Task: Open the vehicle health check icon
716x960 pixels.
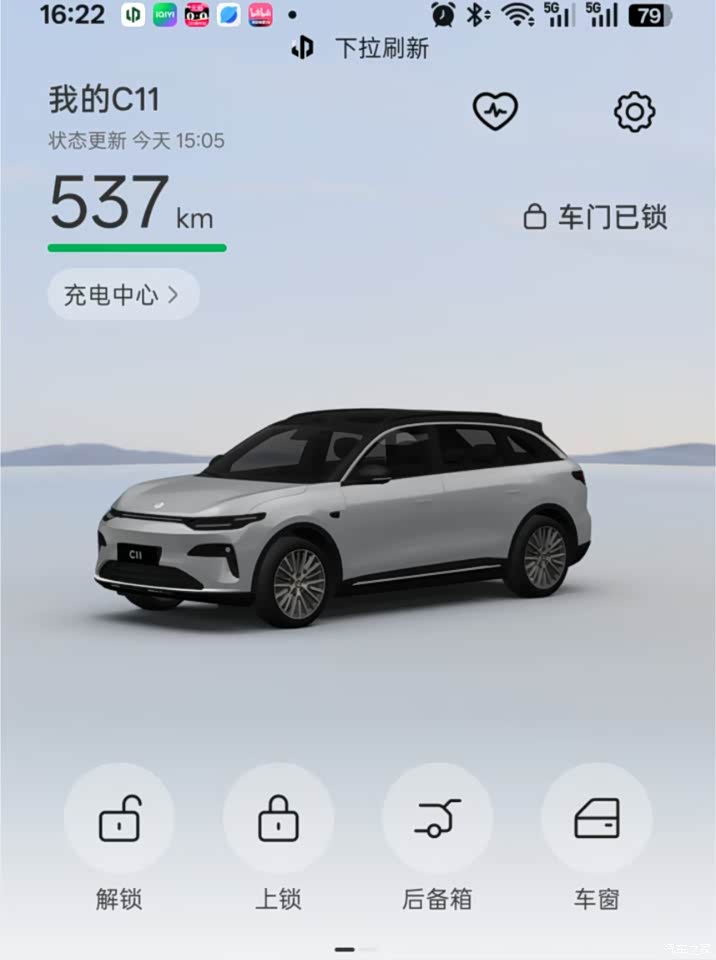Action: click(x=495, y=111)
